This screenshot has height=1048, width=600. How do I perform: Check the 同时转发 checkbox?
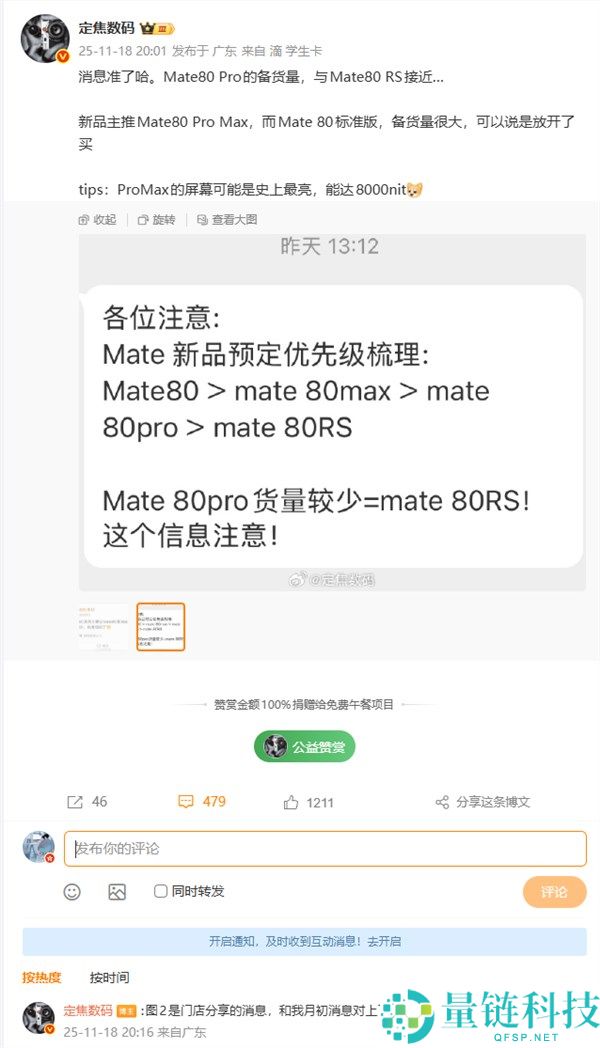tap(160, 891)
